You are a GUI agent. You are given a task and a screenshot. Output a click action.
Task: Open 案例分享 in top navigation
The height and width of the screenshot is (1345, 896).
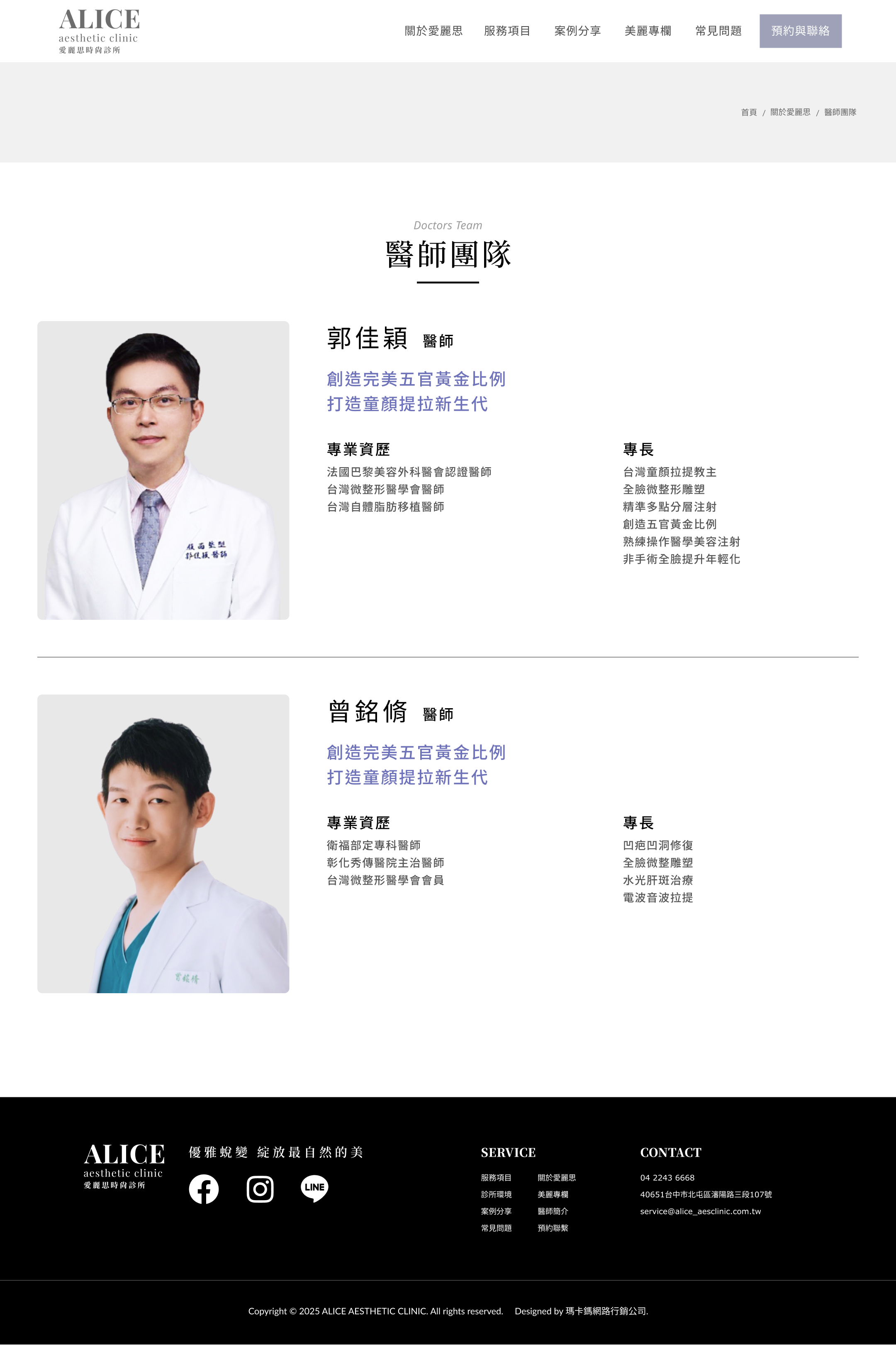577,31
